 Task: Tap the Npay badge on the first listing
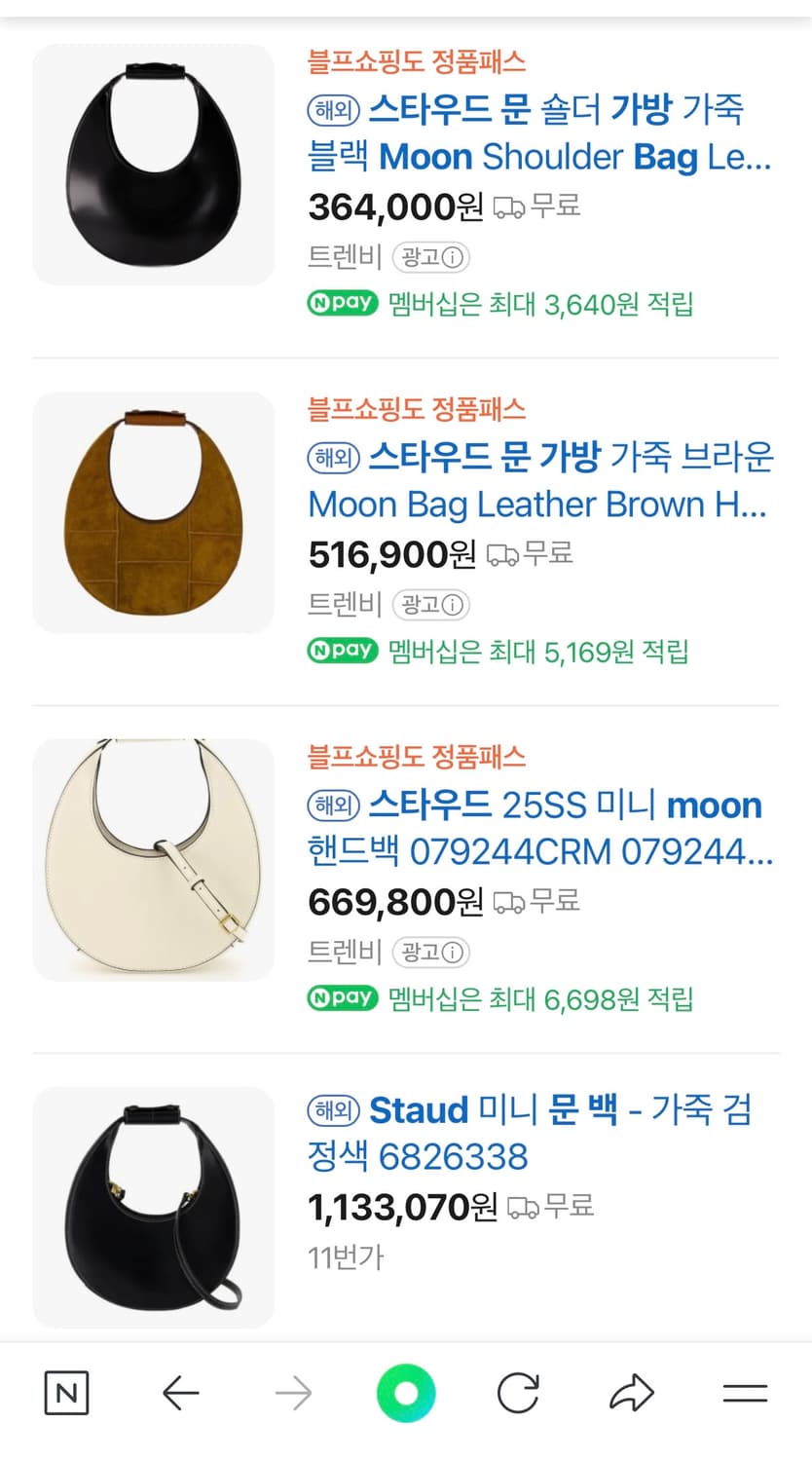pos(342,303)
